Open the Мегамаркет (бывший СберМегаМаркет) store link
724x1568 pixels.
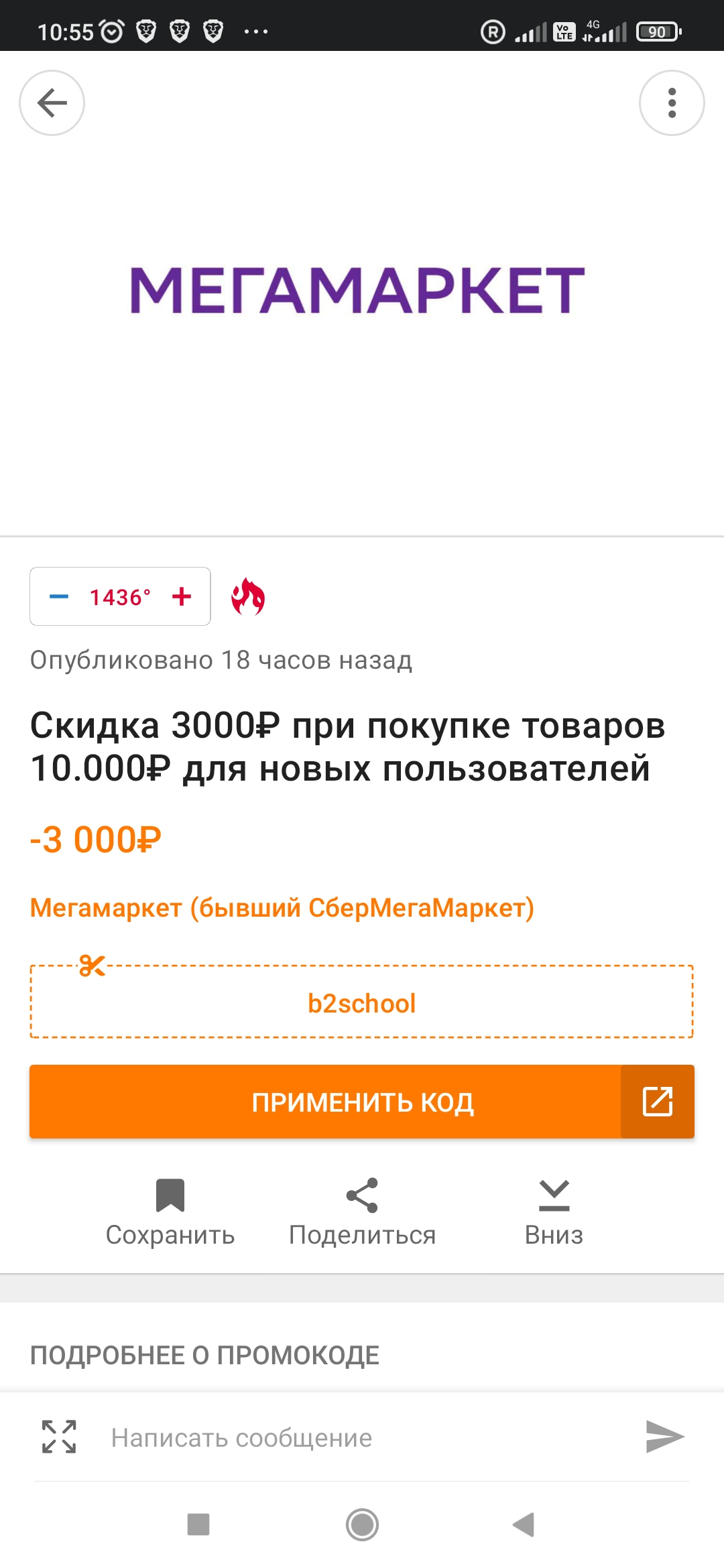(282, 908)
